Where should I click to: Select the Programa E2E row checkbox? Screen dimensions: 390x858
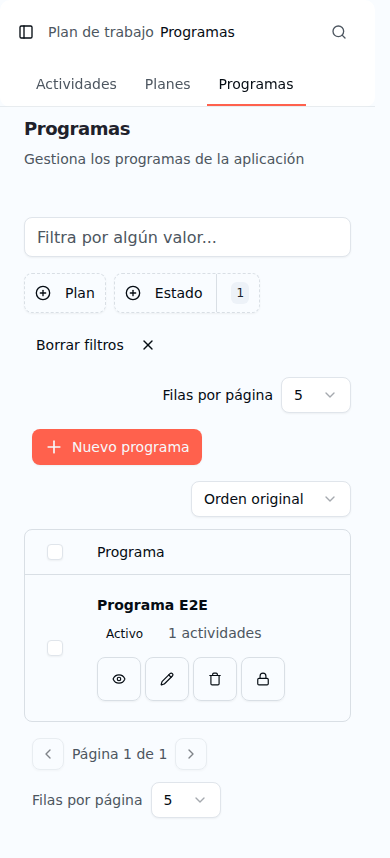(x=55, y=648)
